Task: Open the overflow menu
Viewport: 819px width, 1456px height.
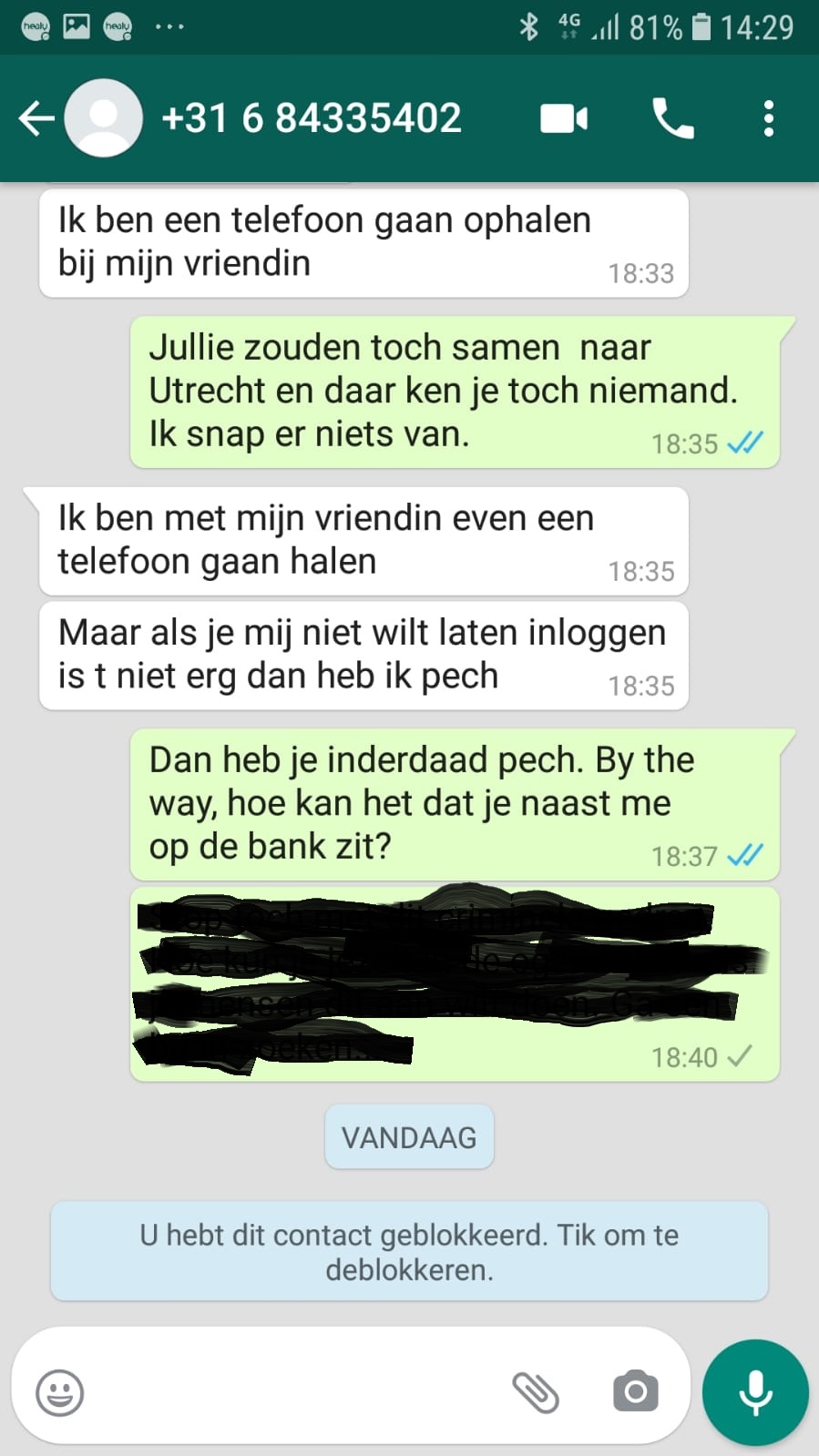Action: tap(768, 118)
